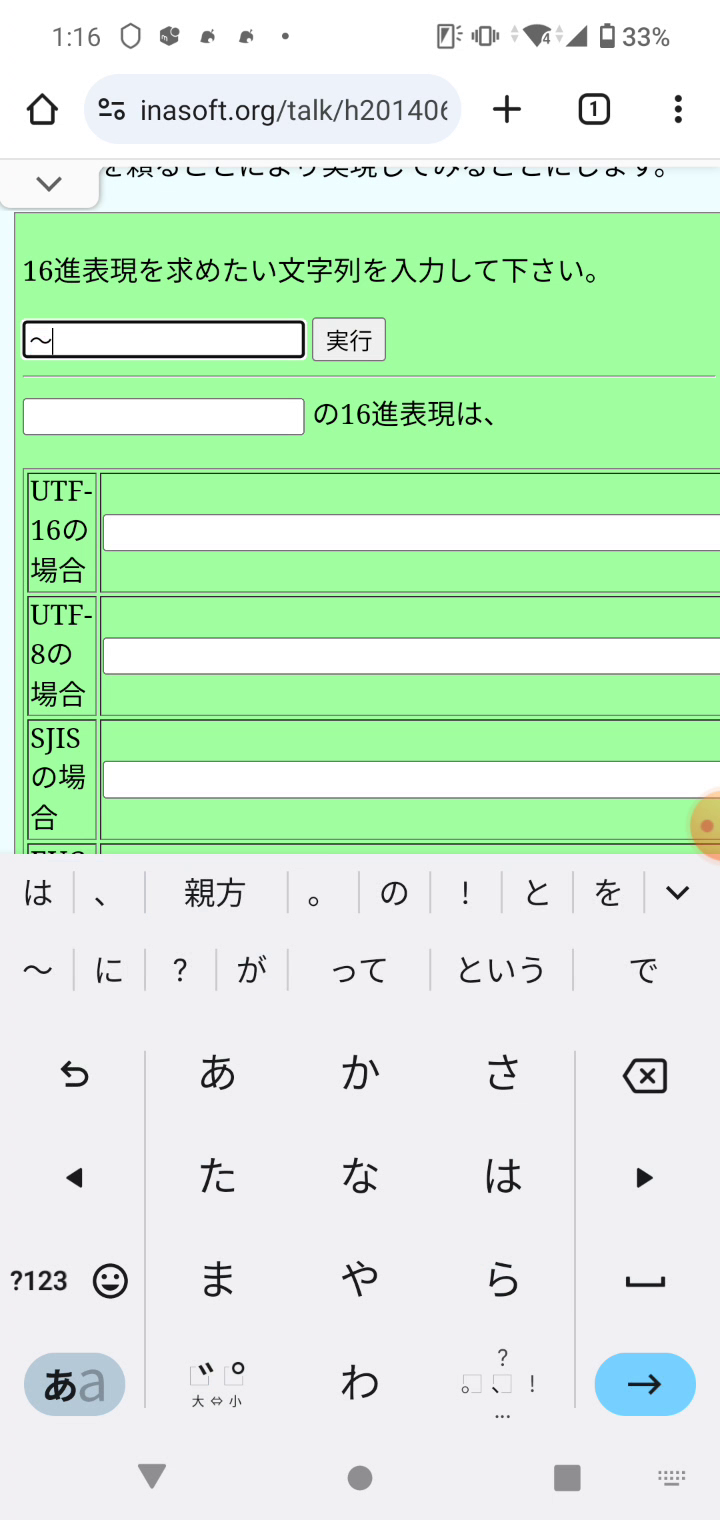Tap the Chrome home icon
720x1520 pixels.
[41, 110]
